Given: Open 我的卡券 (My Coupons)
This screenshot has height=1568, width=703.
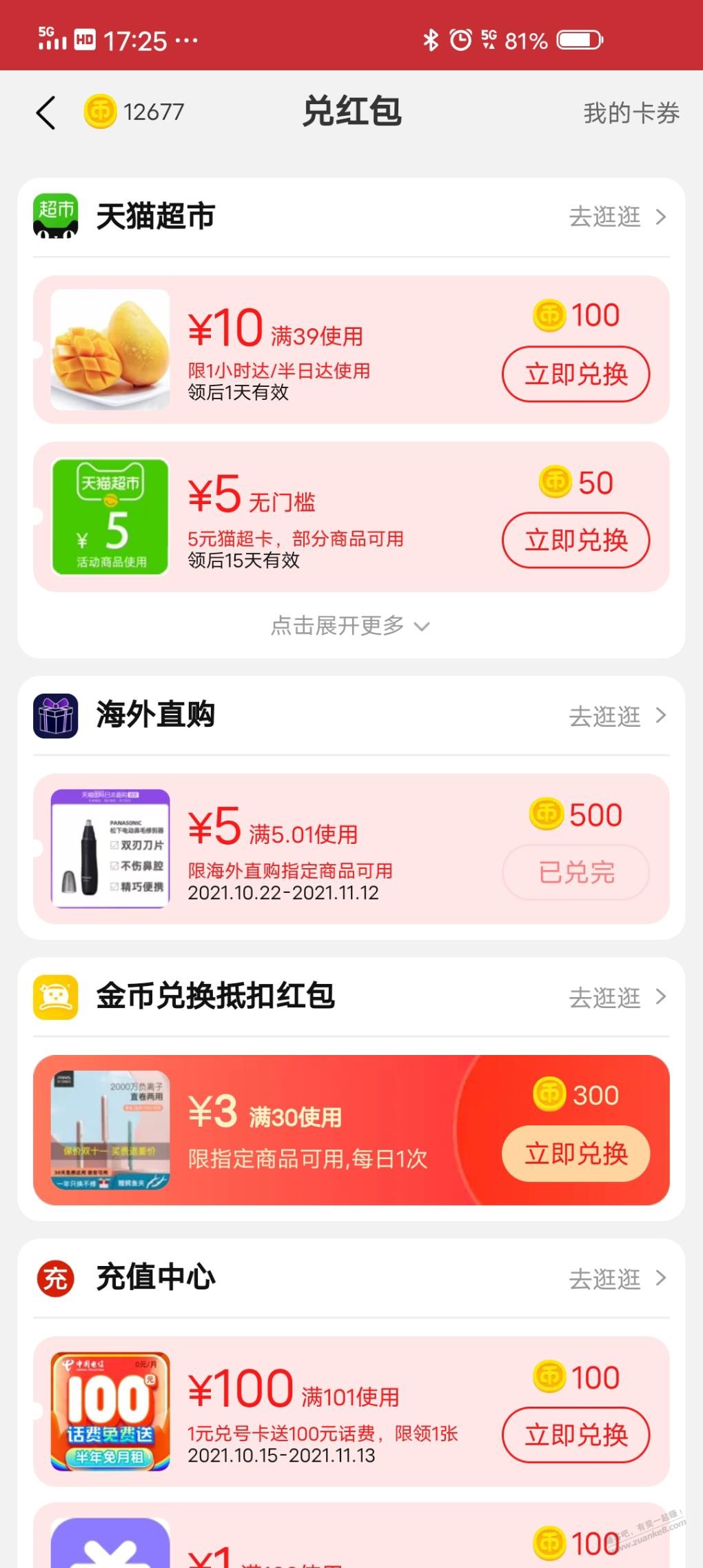Looking at the screenshot, I should (631, 113).
